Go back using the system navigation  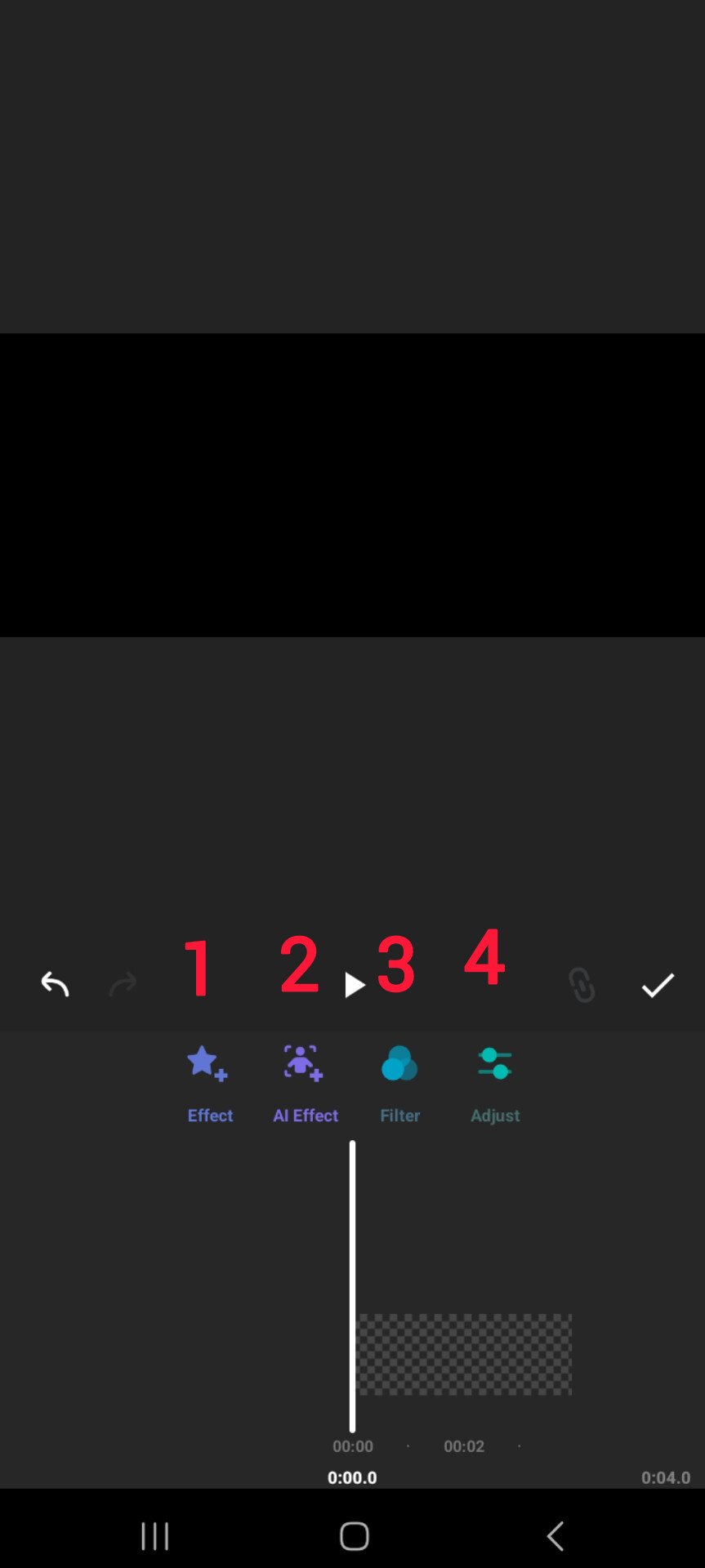point(556,1536)
